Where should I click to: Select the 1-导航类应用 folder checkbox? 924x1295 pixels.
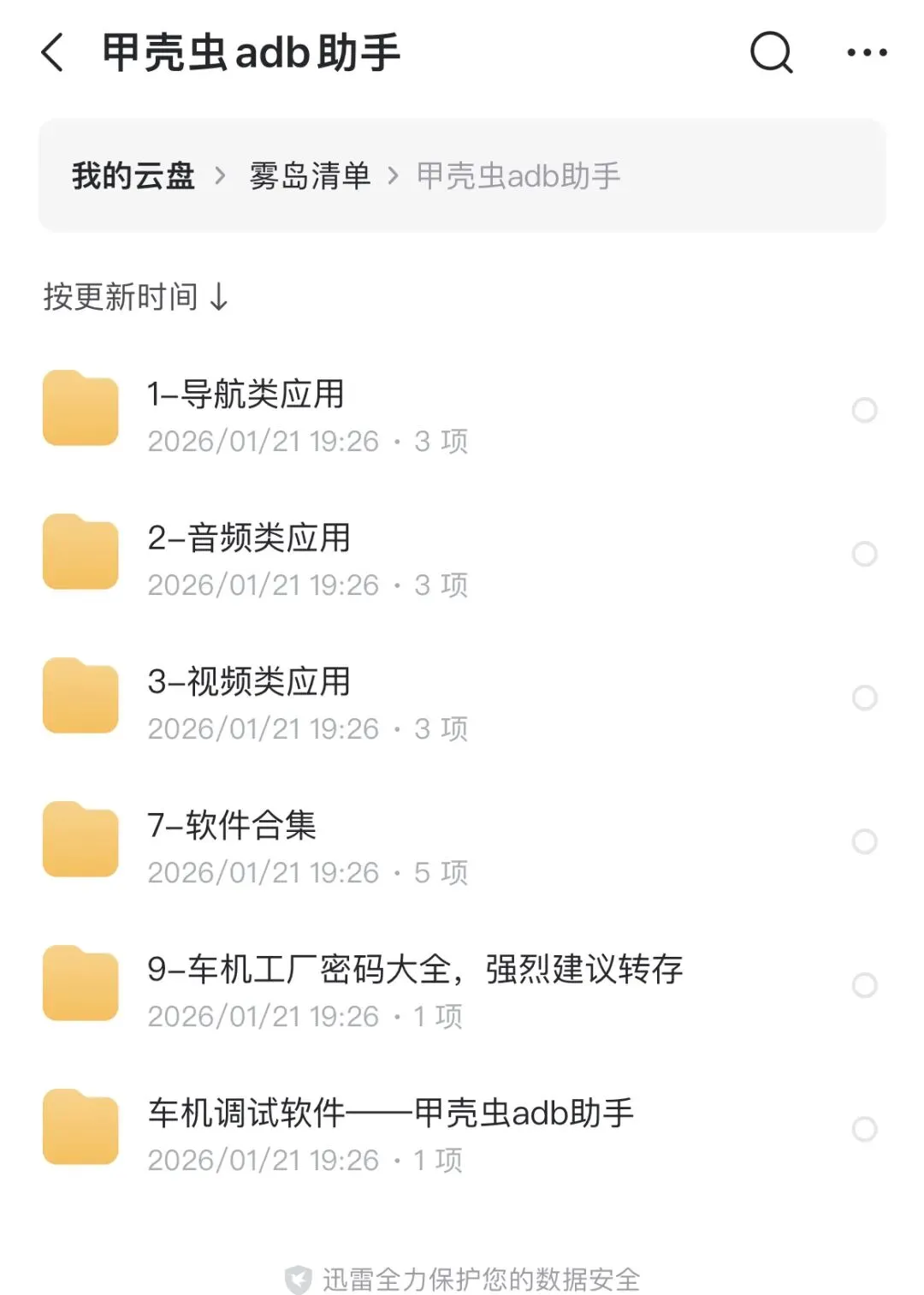point(865,410)
